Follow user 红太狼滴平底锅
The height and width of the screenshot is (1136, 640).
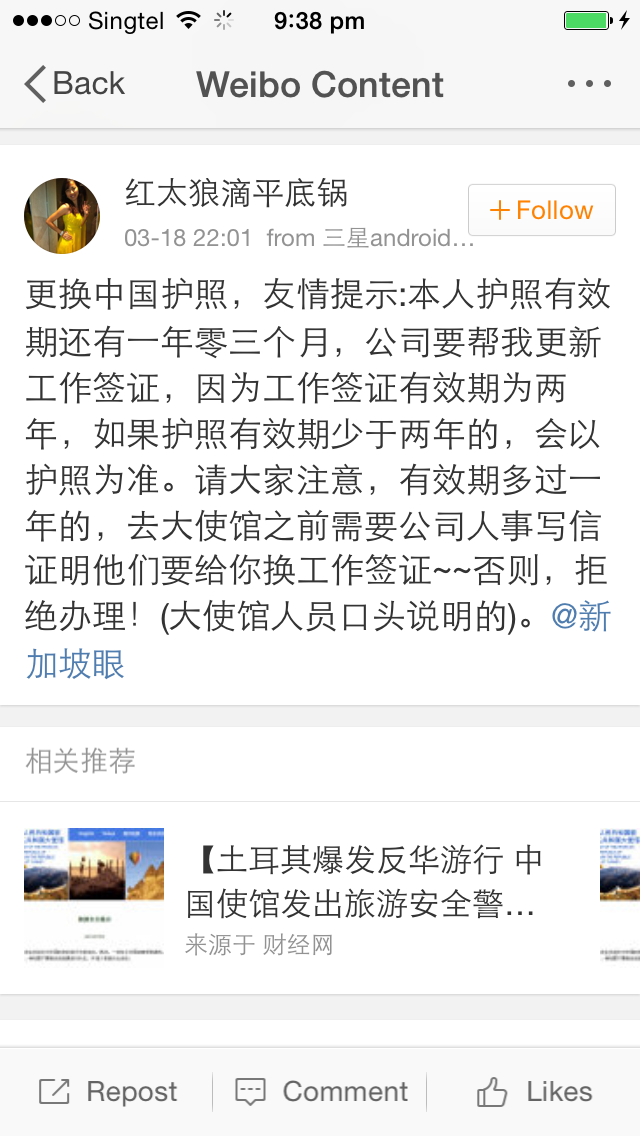tap(541, 210)
